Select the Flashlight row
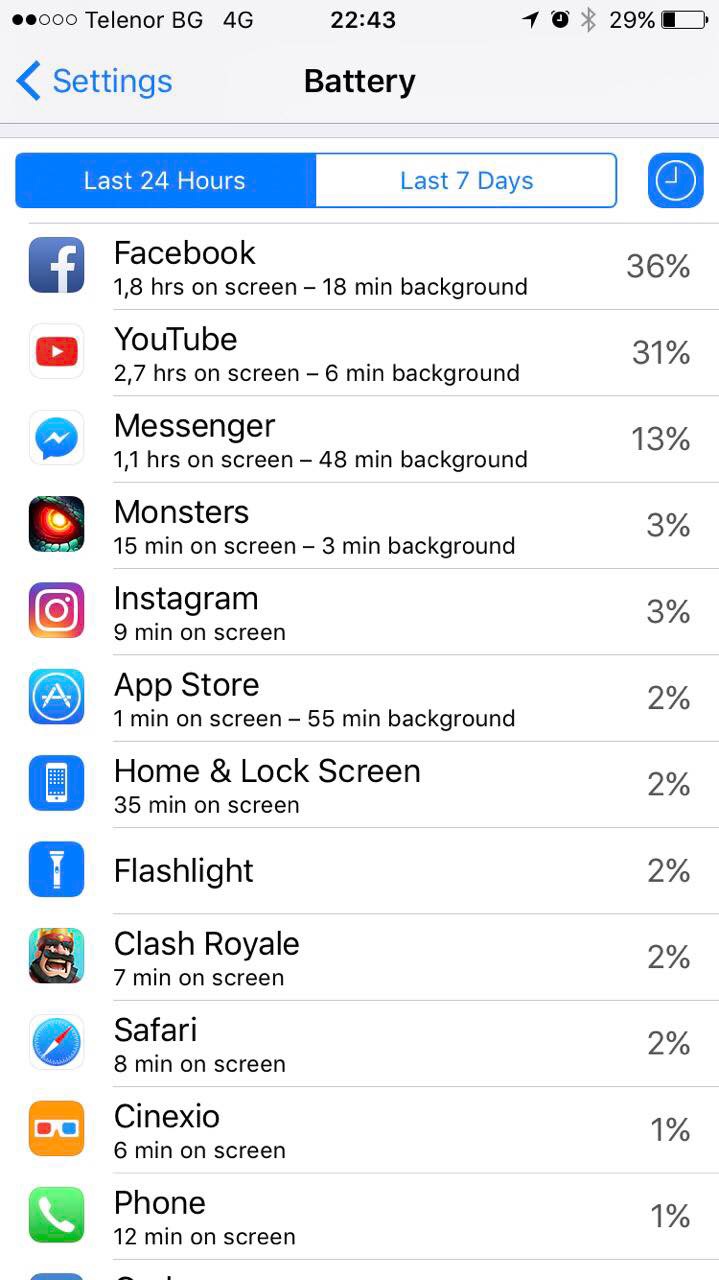 coord(360,870)
